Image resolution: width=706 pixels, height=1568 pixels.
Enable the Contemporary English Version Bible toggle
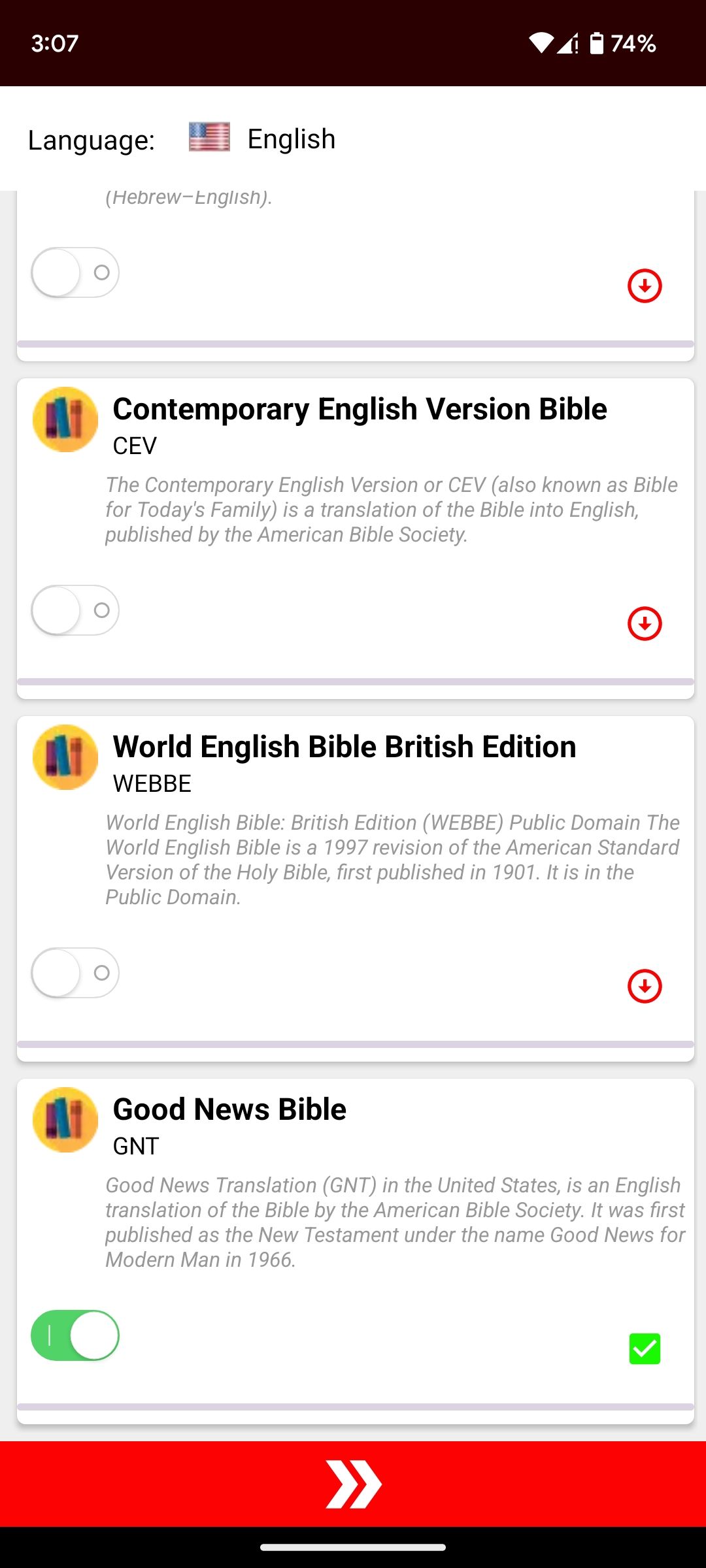coord(75,610)
